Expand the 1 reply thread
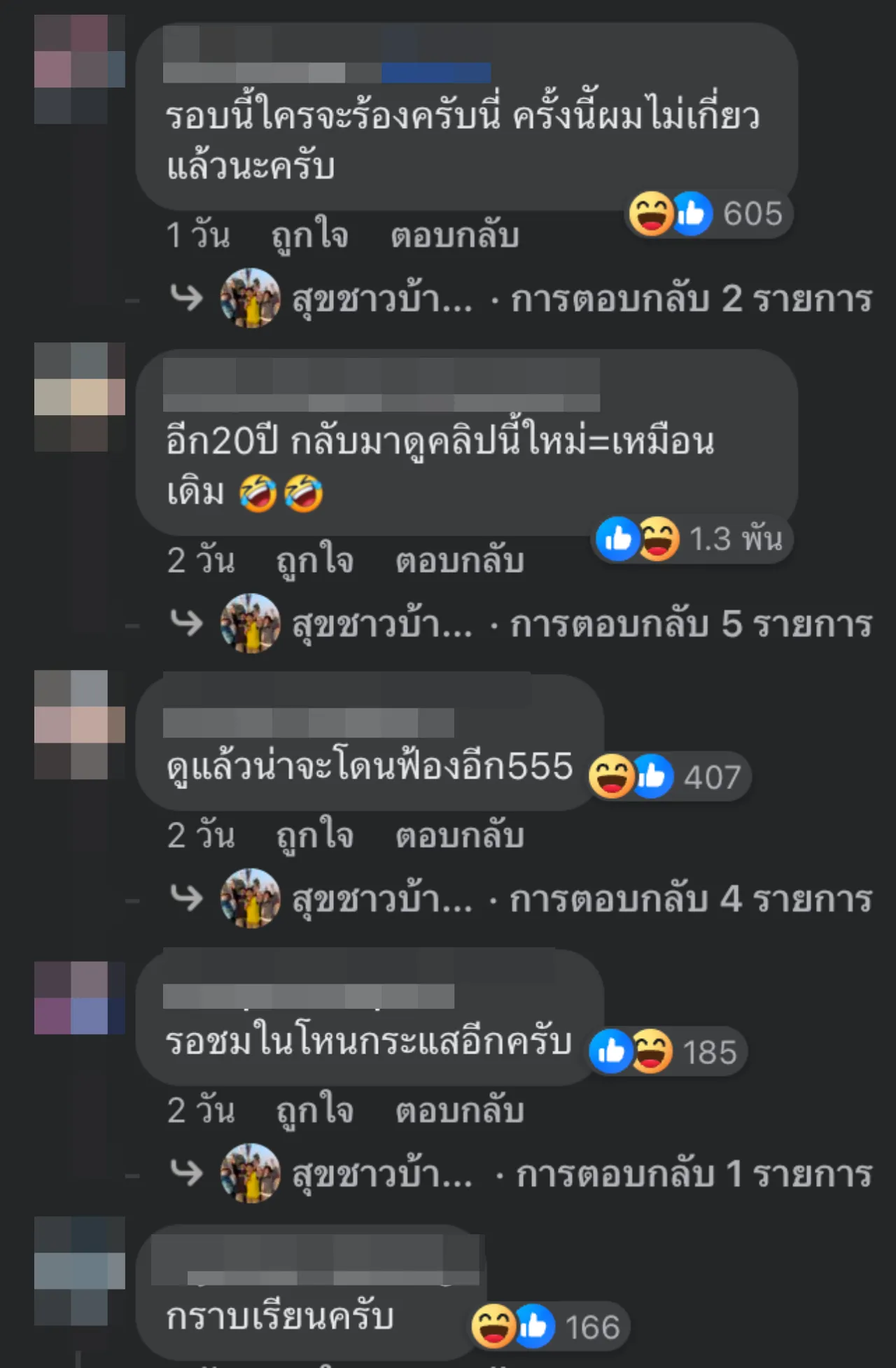This screenshot has height=1368, width=896. click(x=693, y=1174)
